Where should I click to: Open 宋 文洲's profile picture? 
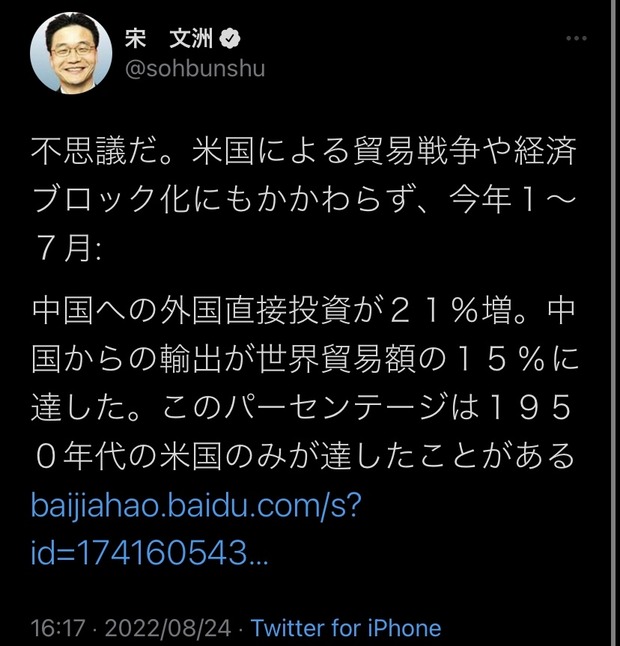[x=71, y=53]
